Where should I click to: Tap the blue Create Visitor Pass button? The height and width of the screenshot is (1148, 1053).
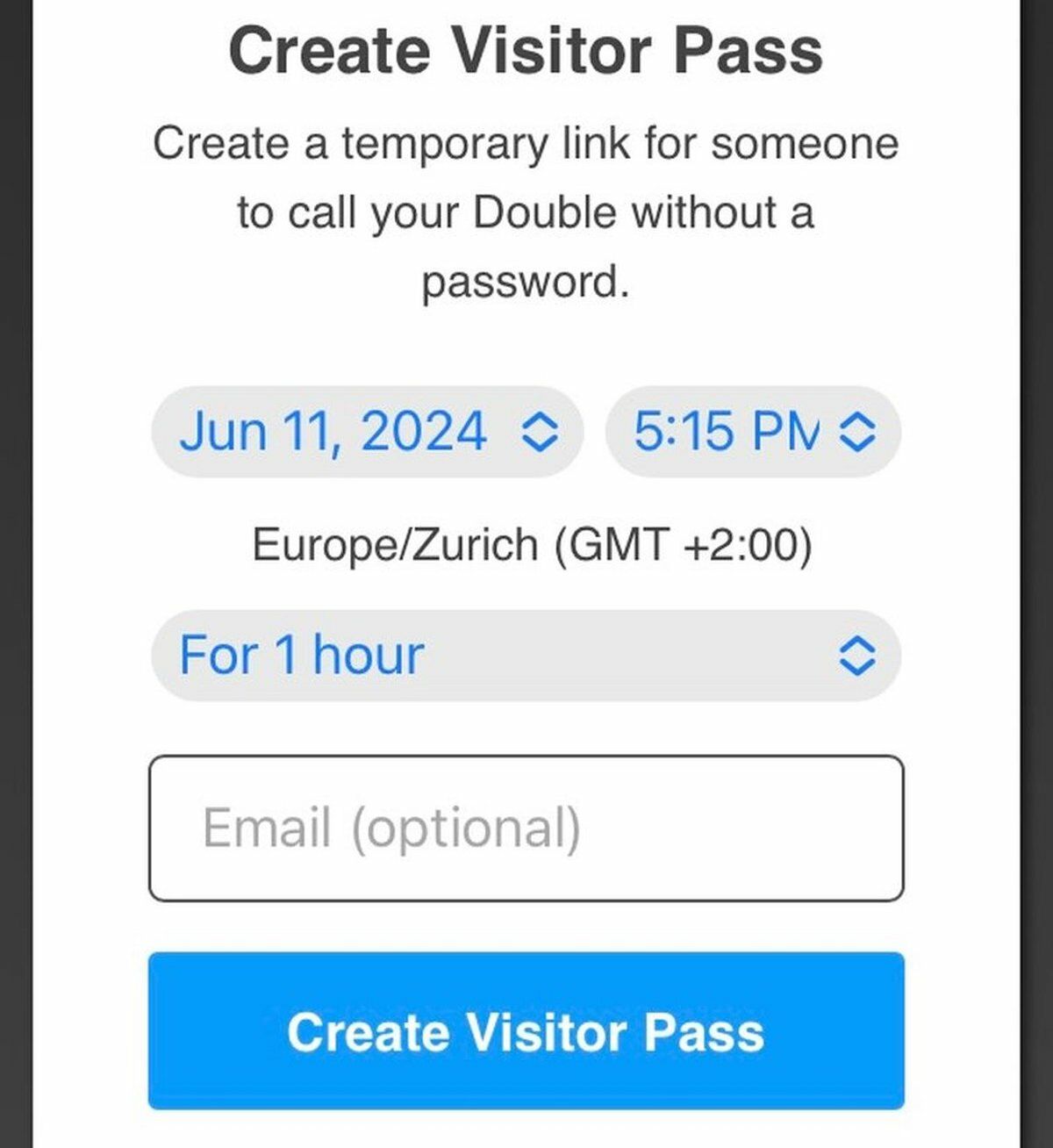526,1030
